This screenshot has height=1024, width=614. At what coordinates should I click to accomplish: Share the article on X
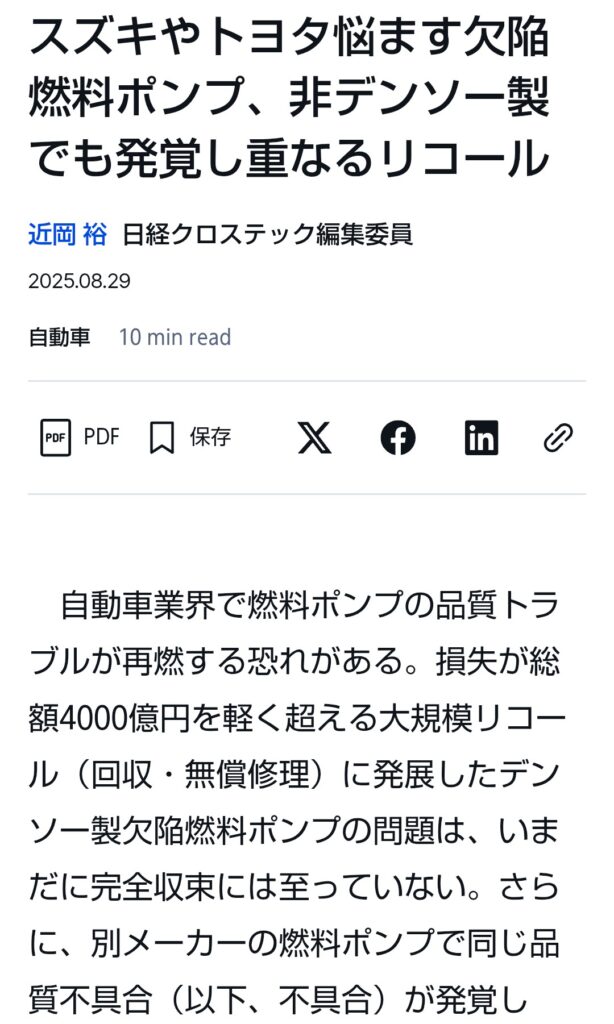314,437
